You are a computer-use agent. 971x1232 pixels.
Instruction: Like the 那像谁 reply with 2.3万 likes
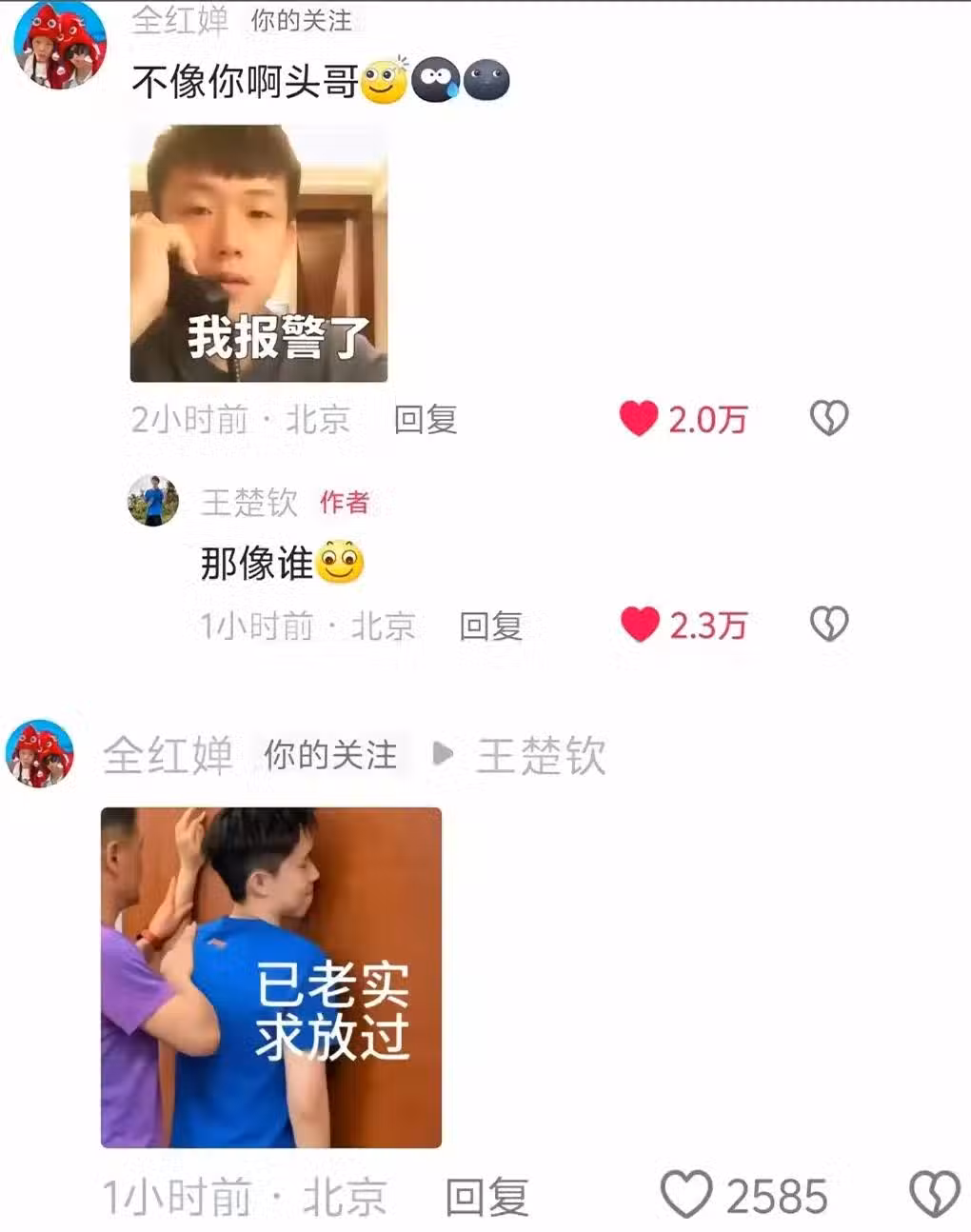point(640,625)
